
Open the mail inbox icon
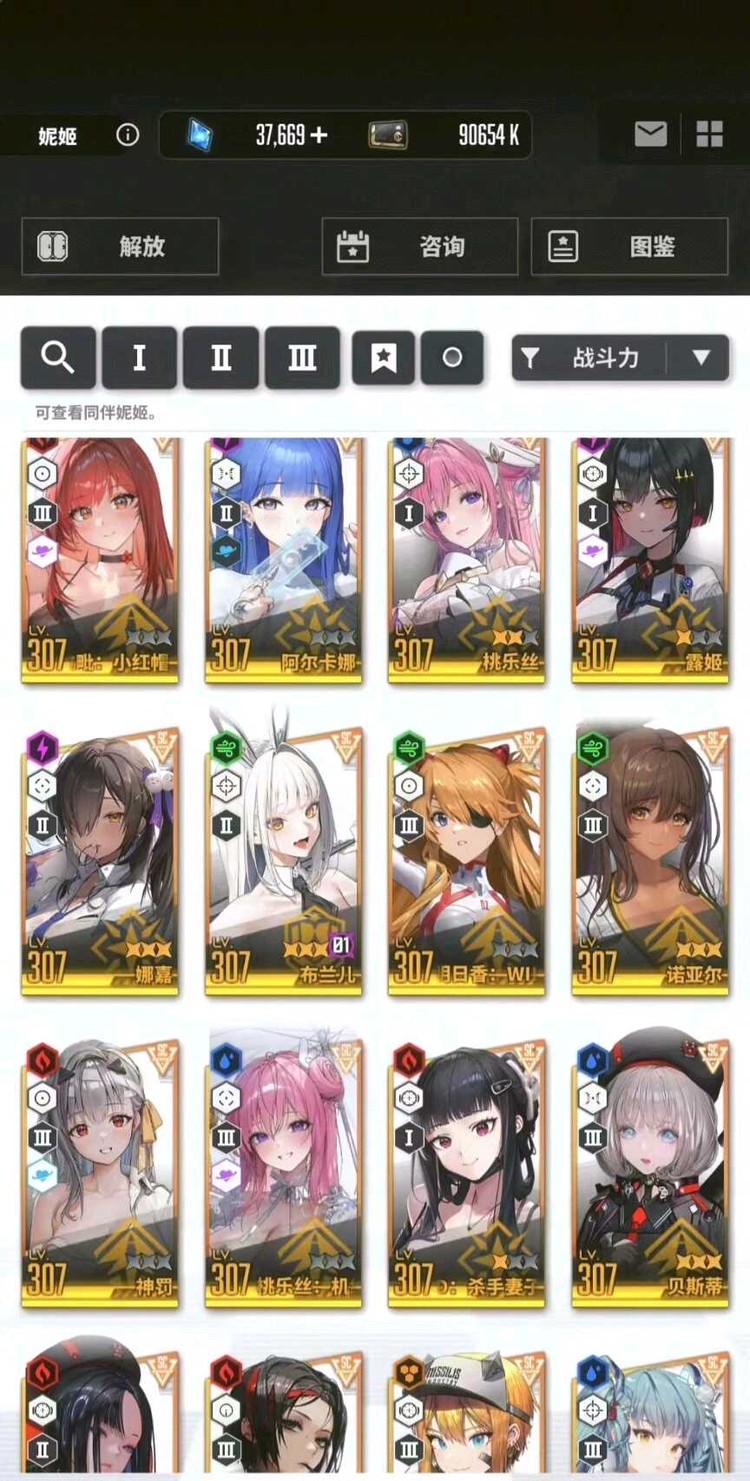click(650, 134)
